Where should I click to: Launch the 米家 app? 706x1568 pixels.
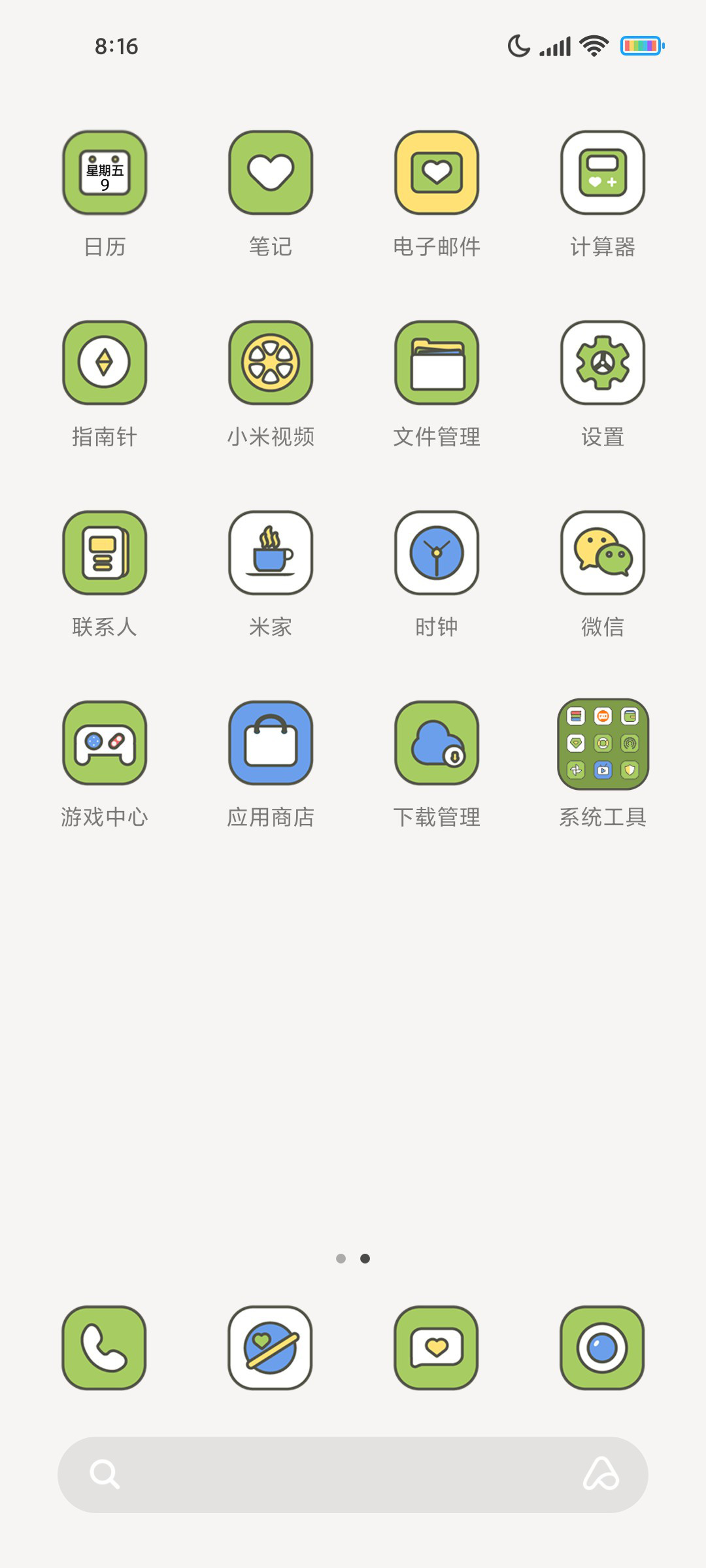coord(271,553)
